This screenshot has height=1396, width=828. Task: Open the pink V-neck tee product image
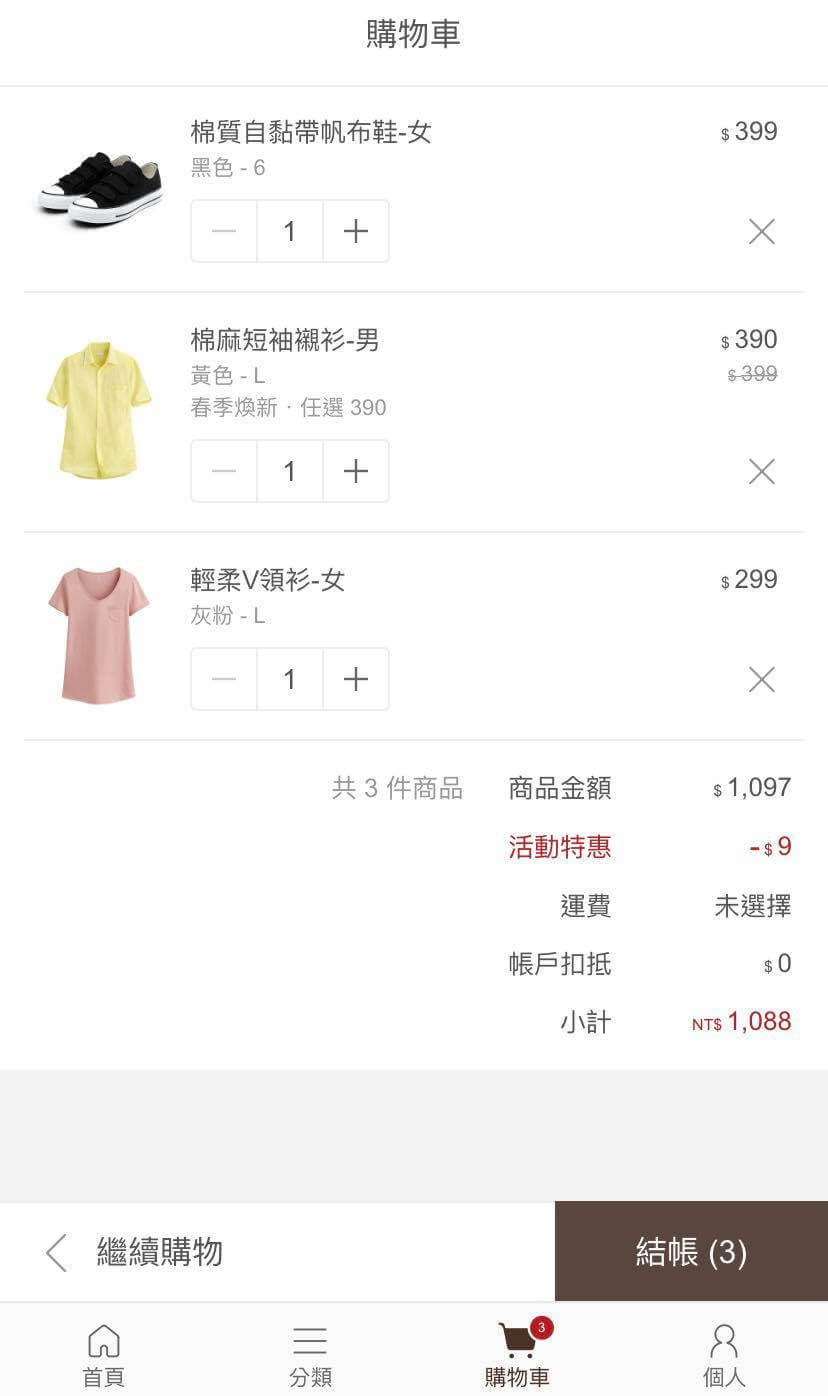point(98,634)
